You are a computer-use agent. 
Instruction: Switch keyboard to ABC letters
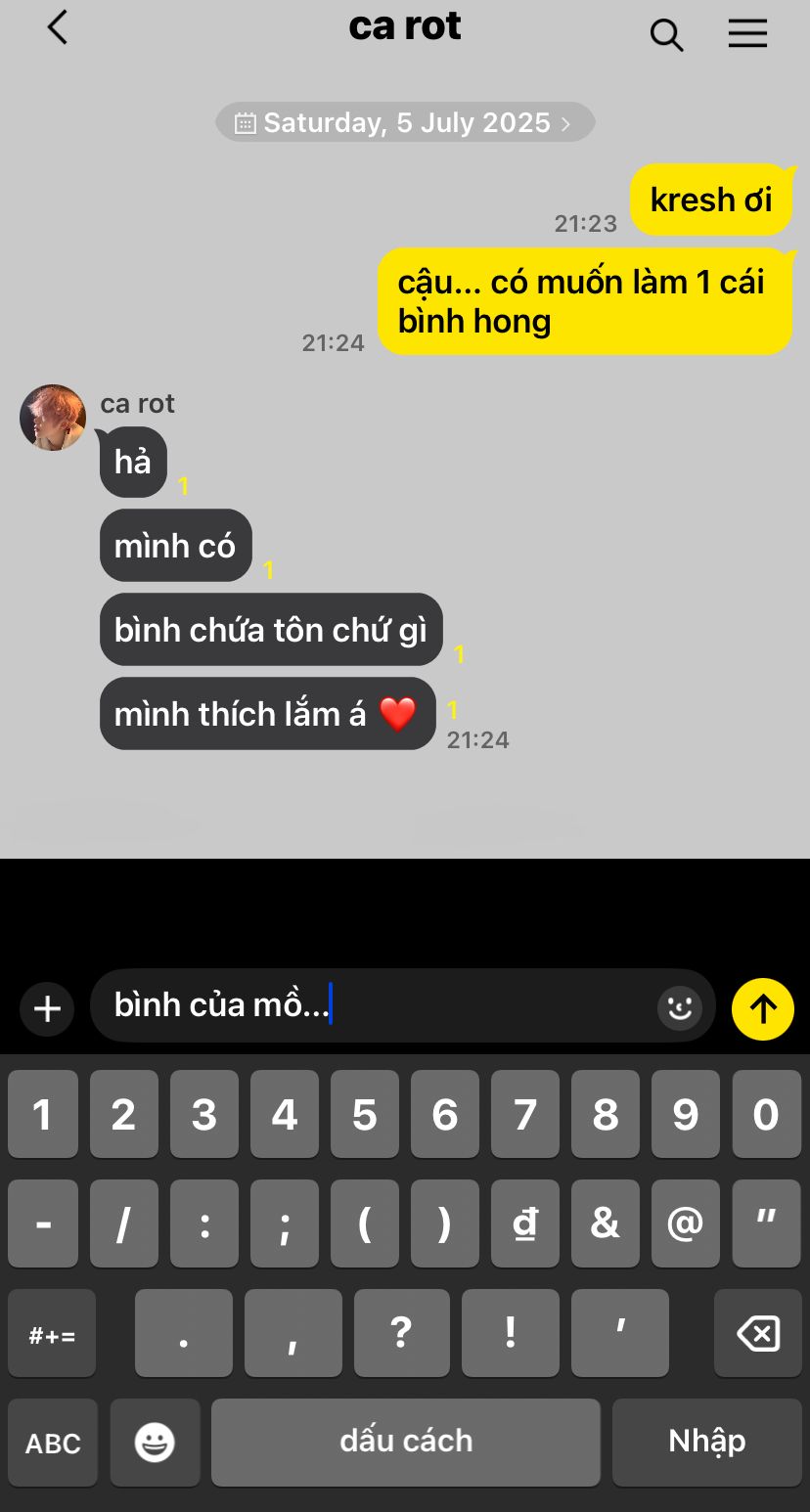[x=53, y=1443]
